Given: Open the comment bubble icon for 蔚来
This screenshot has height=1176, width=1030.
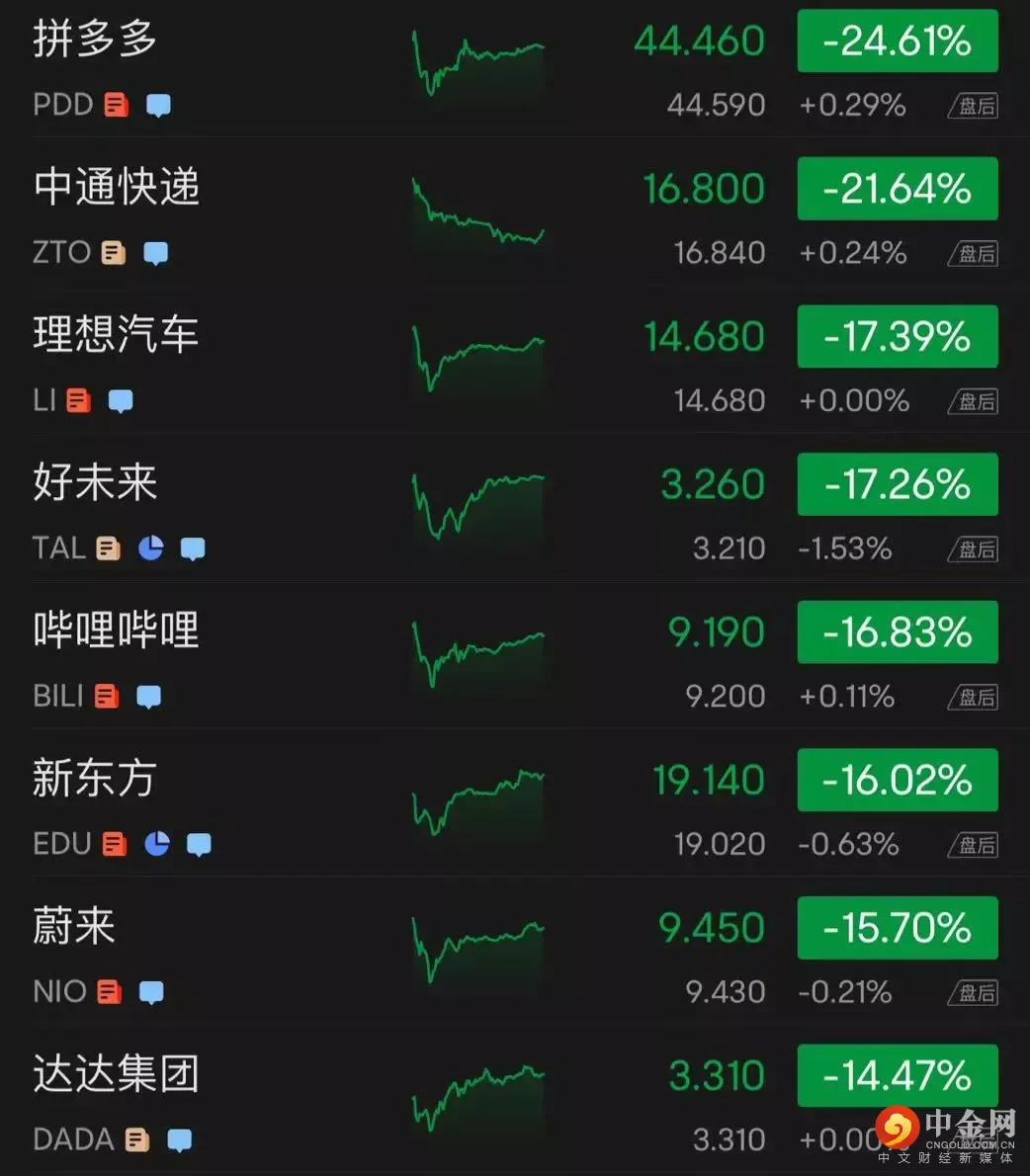Looking at the screenshot, I should tap(150, 992).
